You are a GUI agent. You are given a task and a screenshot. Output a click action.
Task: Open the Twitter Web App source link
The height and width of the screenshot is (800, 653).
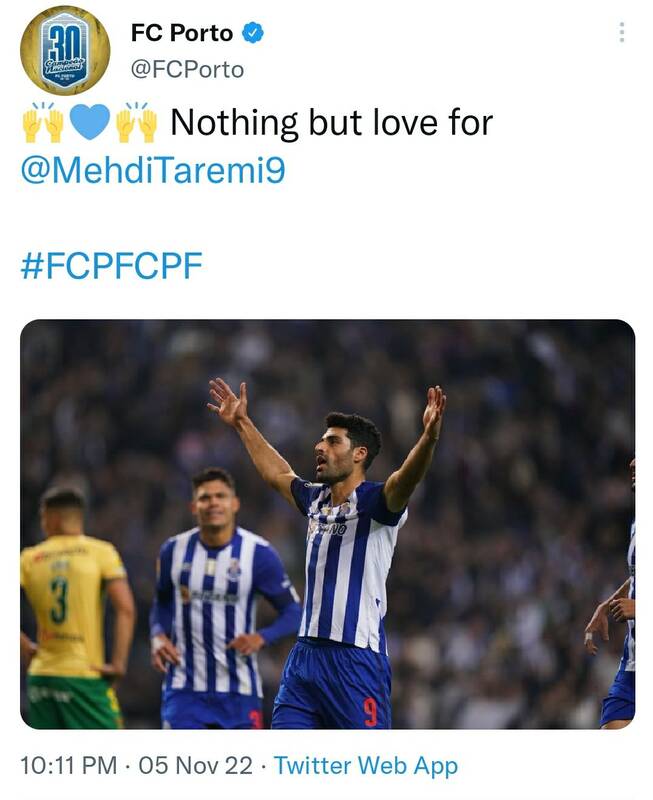point(366,766)
